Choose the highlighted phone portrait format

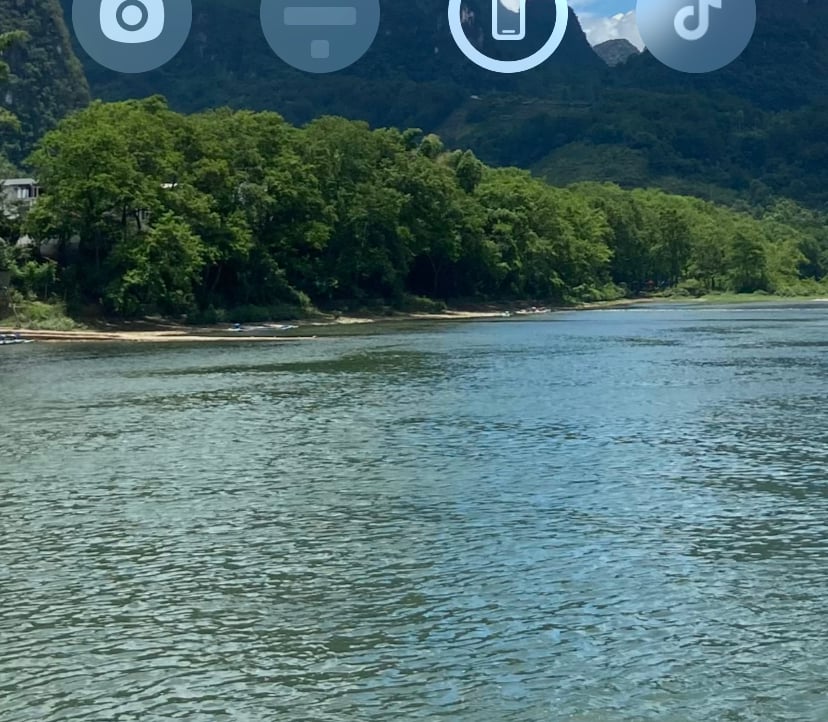508,22
